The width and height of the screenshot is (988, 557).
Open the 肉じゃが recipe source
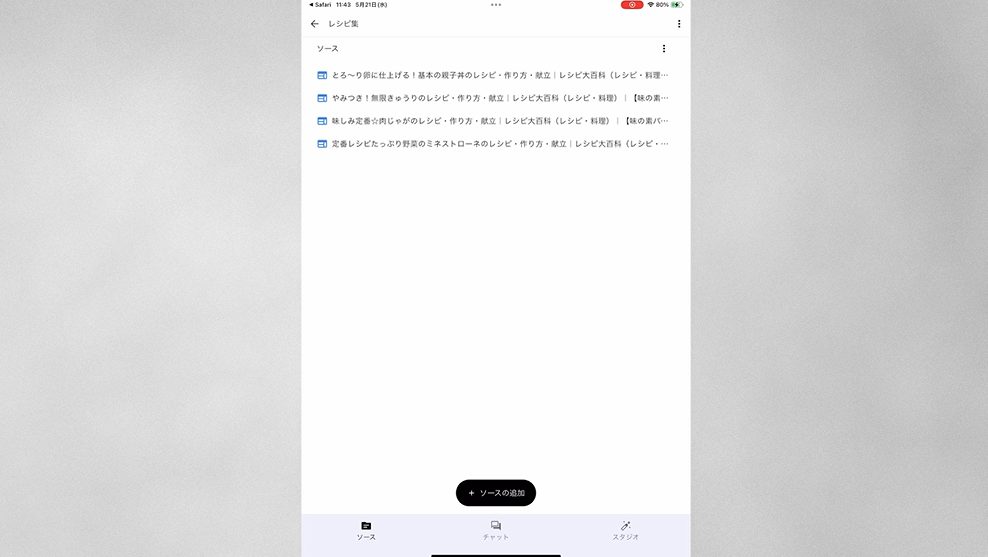click(495, 121)
